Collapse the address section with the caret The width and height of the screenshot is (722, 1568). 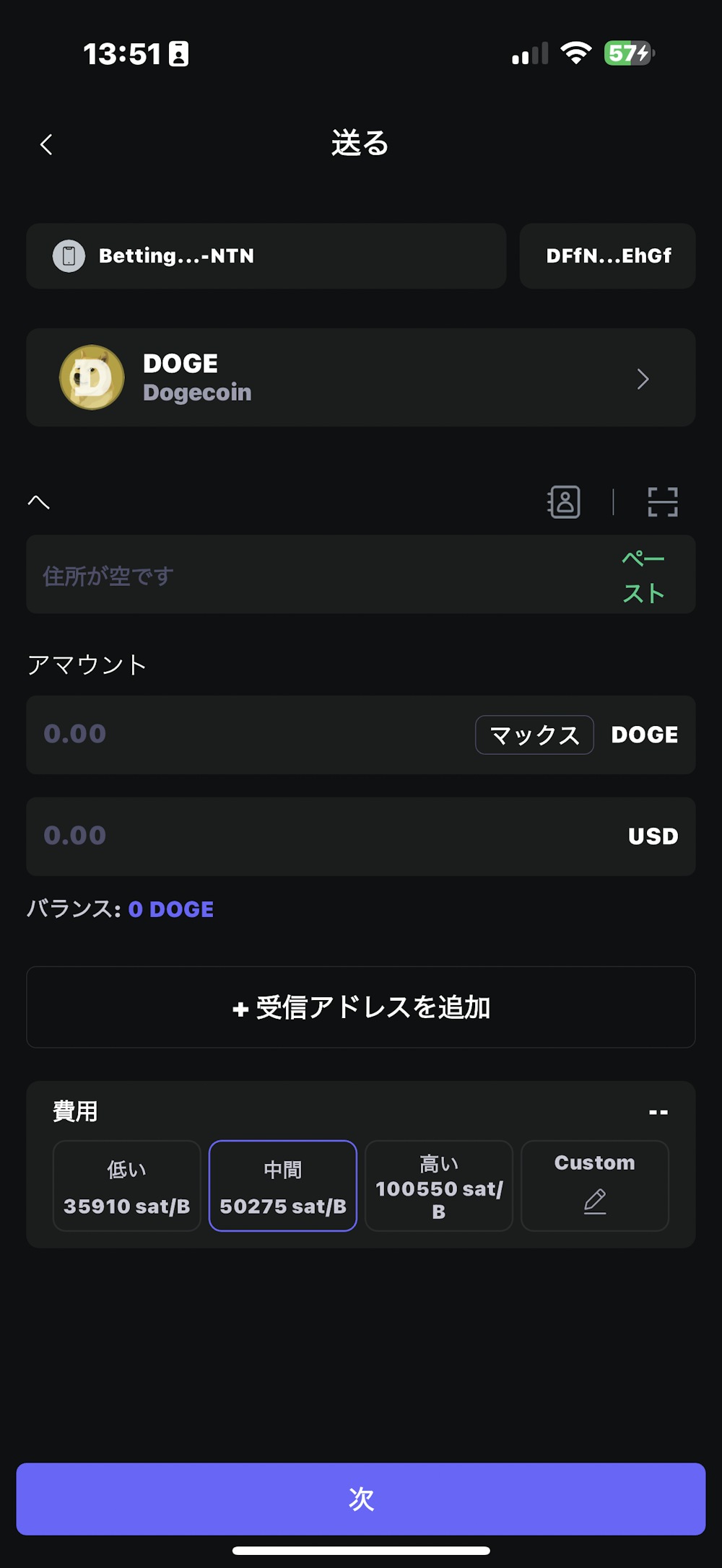pos(37,501)
